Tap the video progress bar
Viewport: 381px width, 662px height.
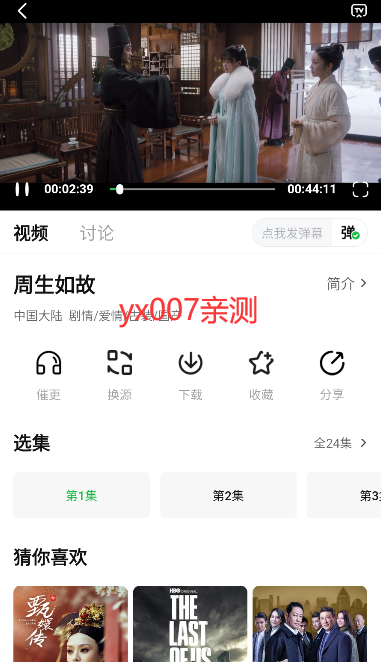(192, 189)
